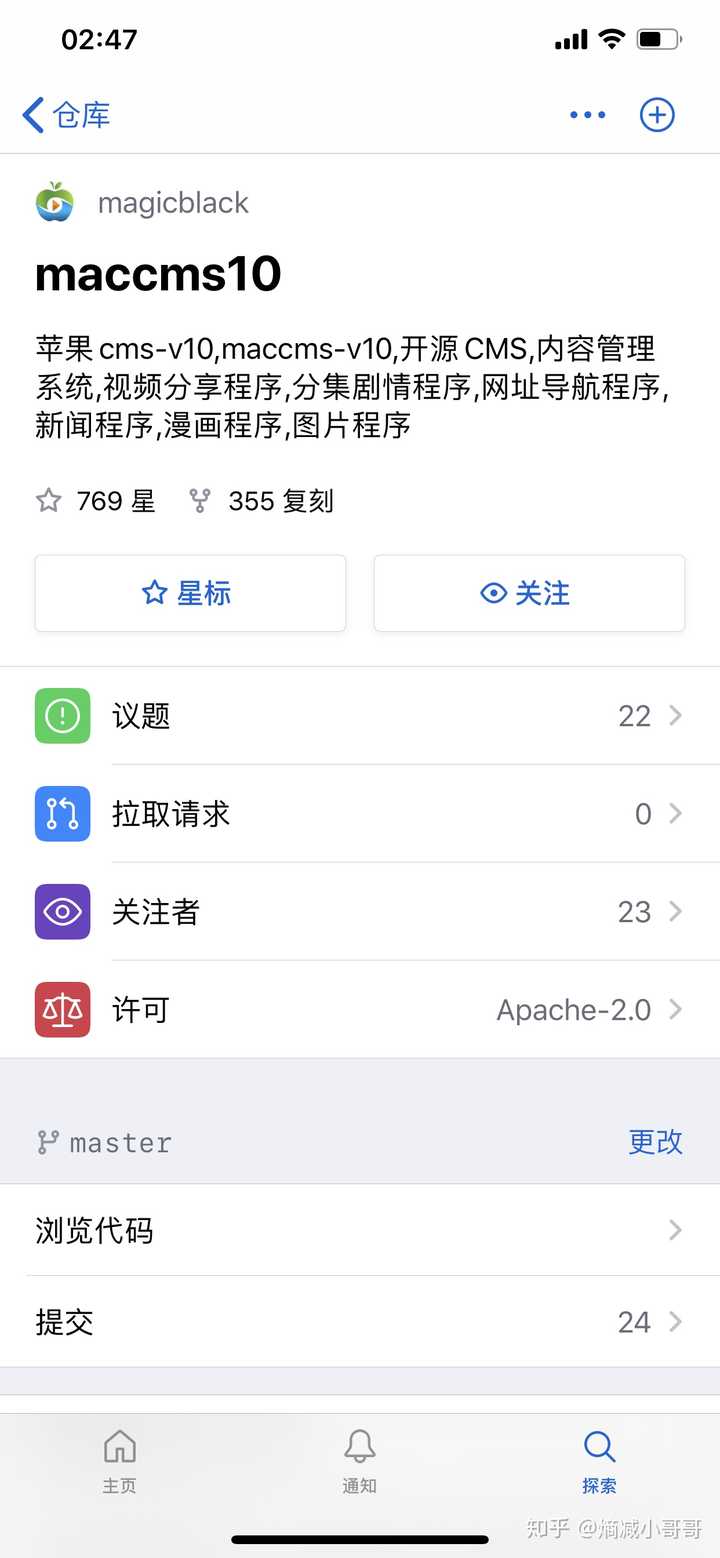This screenshot has height=1558, width=720.
Task: Tap the blue 拉取请求 pull request icon
Action: tap(62, 814)
